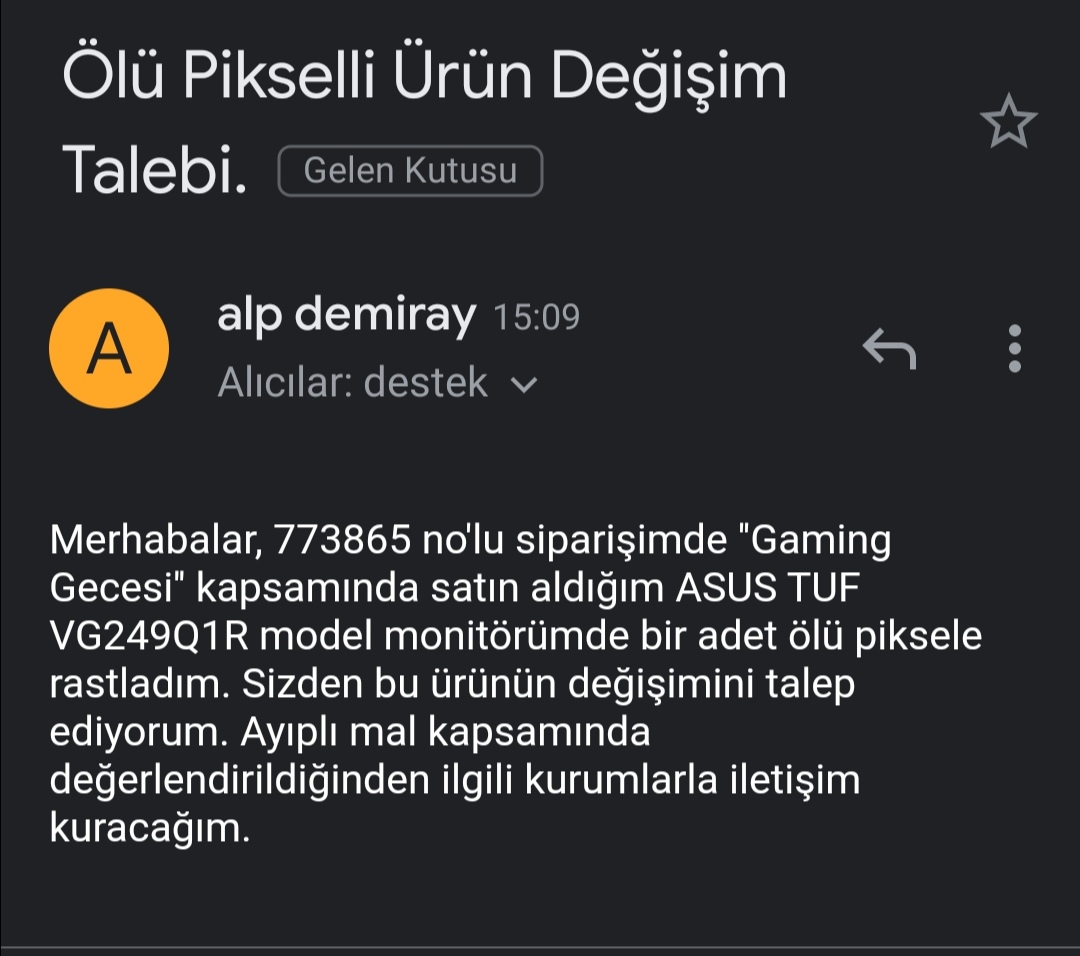This screenshot has height=956, width=1080.
Task: Tap the Gelen Kutusu label chip
Action: [410, 171]
